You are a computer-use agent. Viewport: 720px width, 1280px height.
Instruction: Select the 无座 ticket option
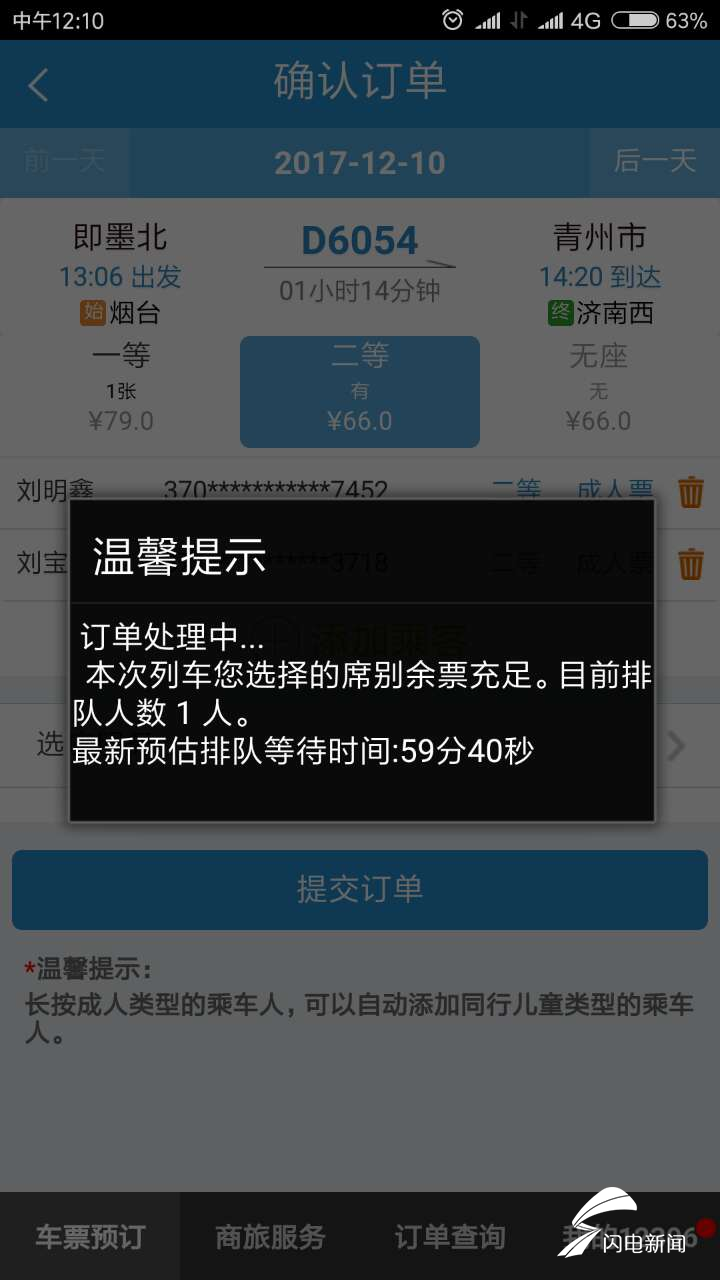(598, 388)
